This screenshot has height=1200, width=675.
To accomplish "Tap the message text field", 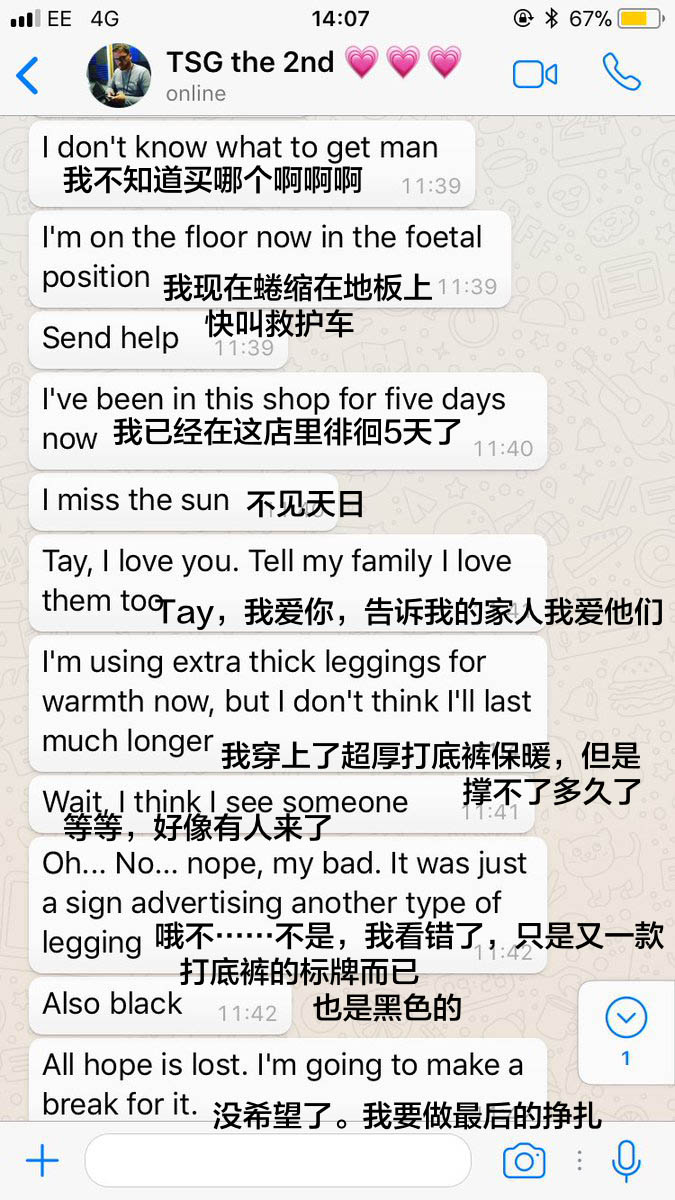I will (x=278, y=1160).
